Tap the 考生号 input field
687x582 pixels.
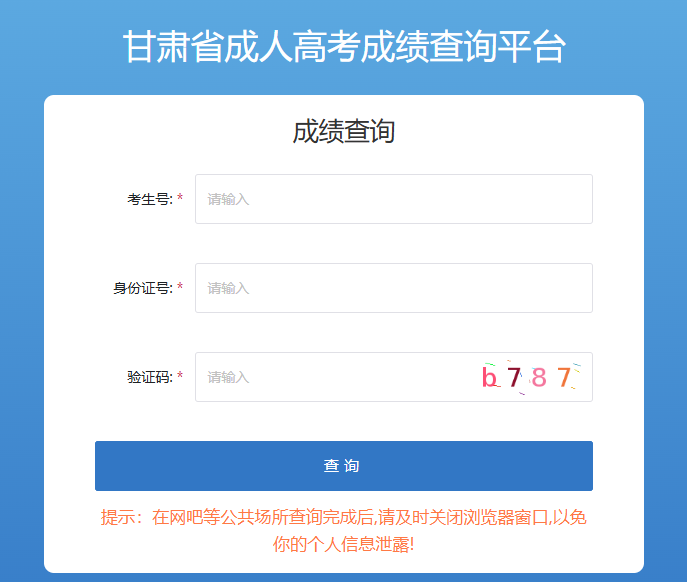click(x=393, y=199)
